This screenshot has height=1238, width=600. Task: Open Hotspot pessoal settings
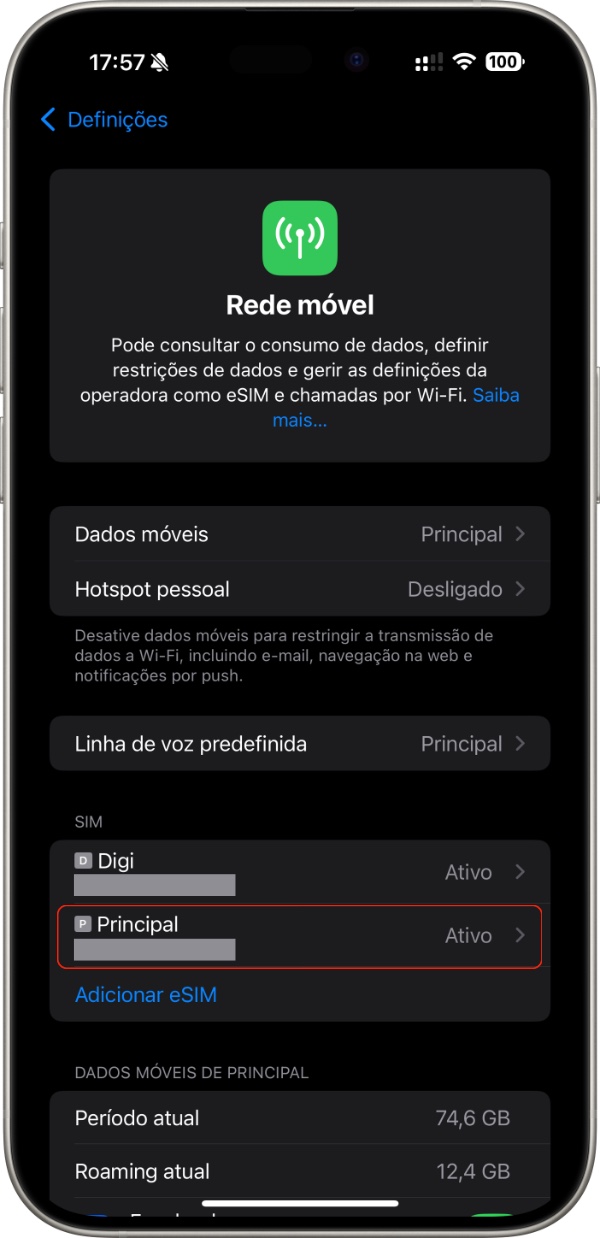[300, 589]
